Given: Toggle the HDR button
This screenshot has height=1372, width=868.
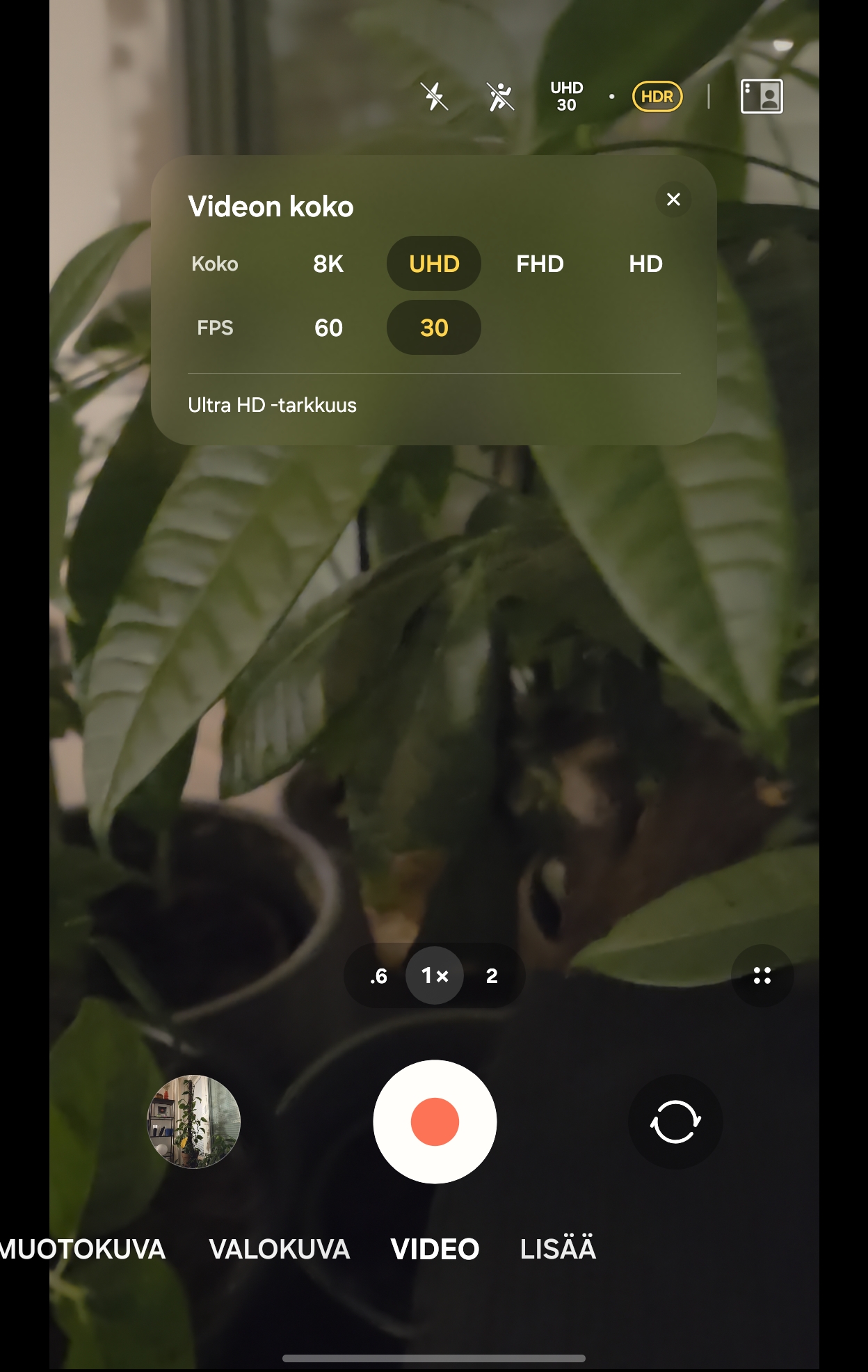Looking at the screenshot, I should tap(657, 96).
